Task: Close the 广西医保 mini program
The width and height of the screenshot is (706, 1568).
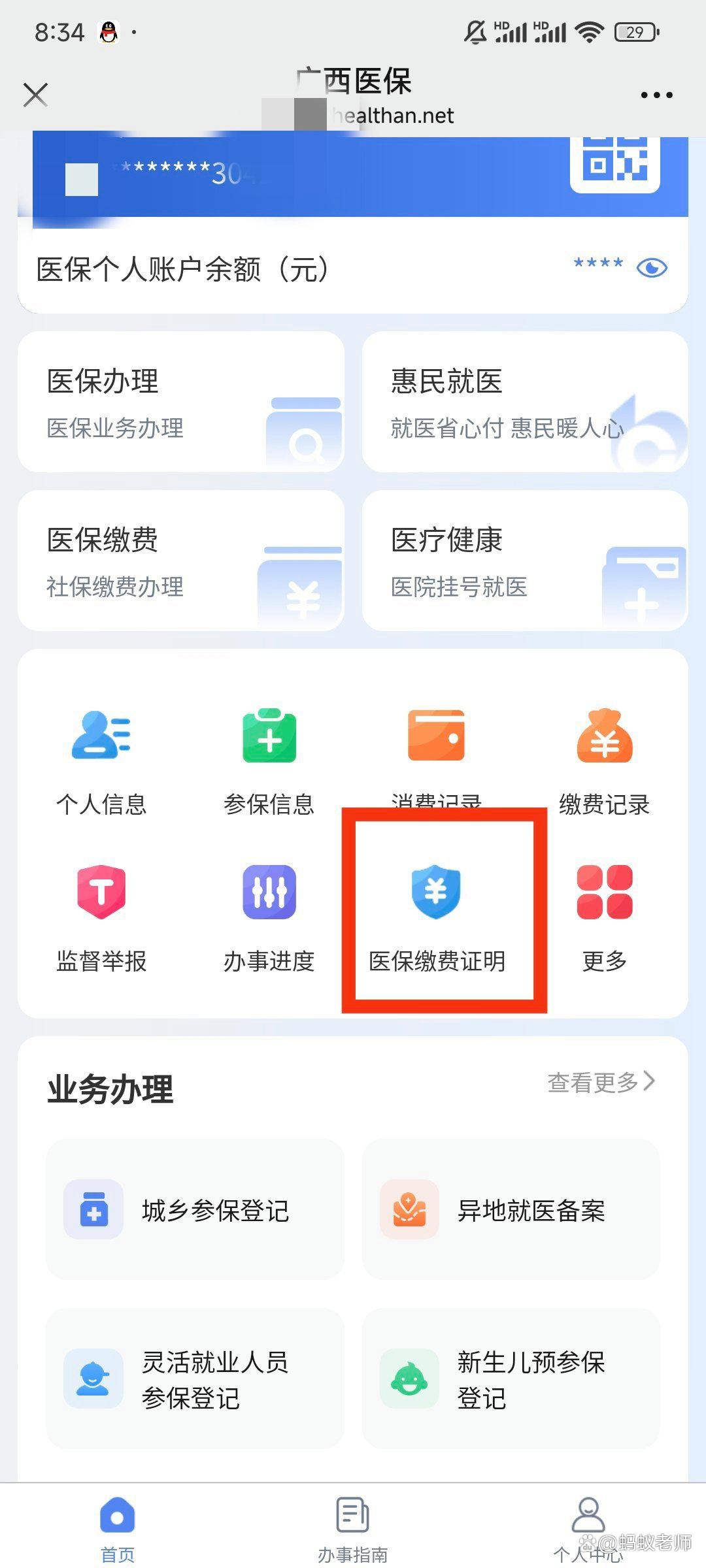Action: tap(35, 95)
